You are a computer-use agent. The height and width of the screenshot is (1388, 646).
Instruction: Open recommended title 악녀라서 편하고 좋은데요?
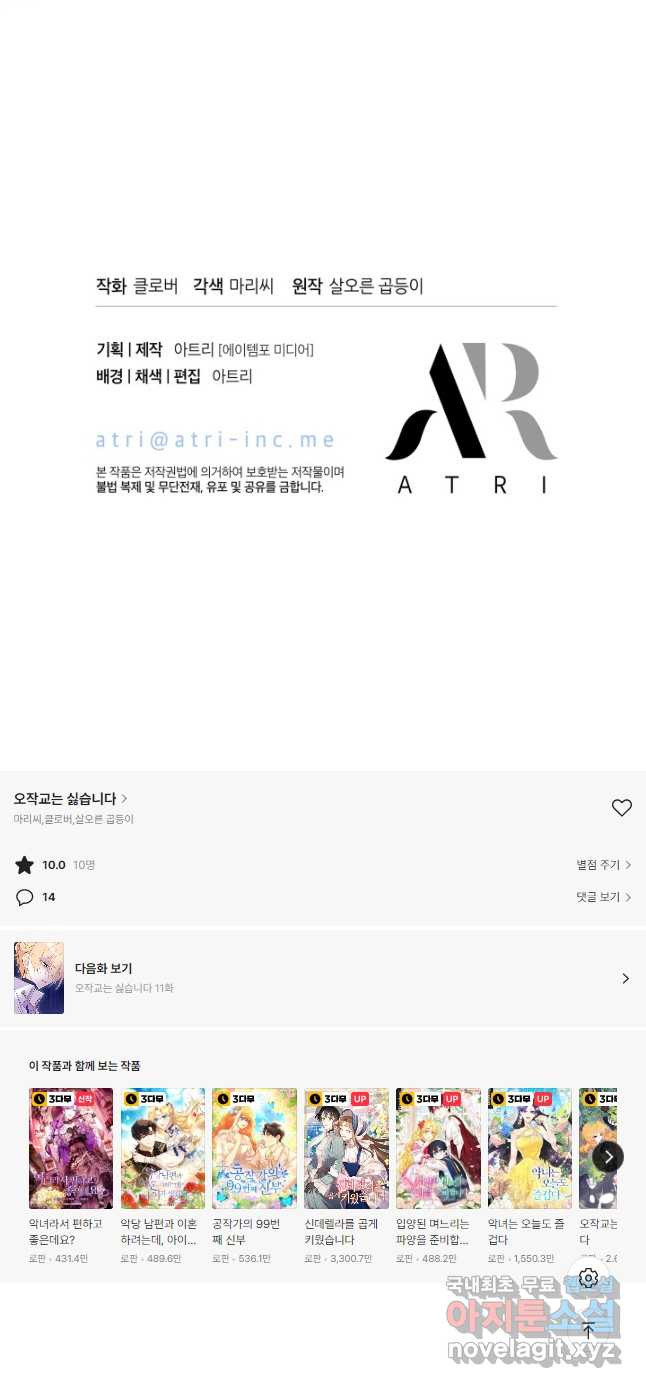tap(71, 1149)
